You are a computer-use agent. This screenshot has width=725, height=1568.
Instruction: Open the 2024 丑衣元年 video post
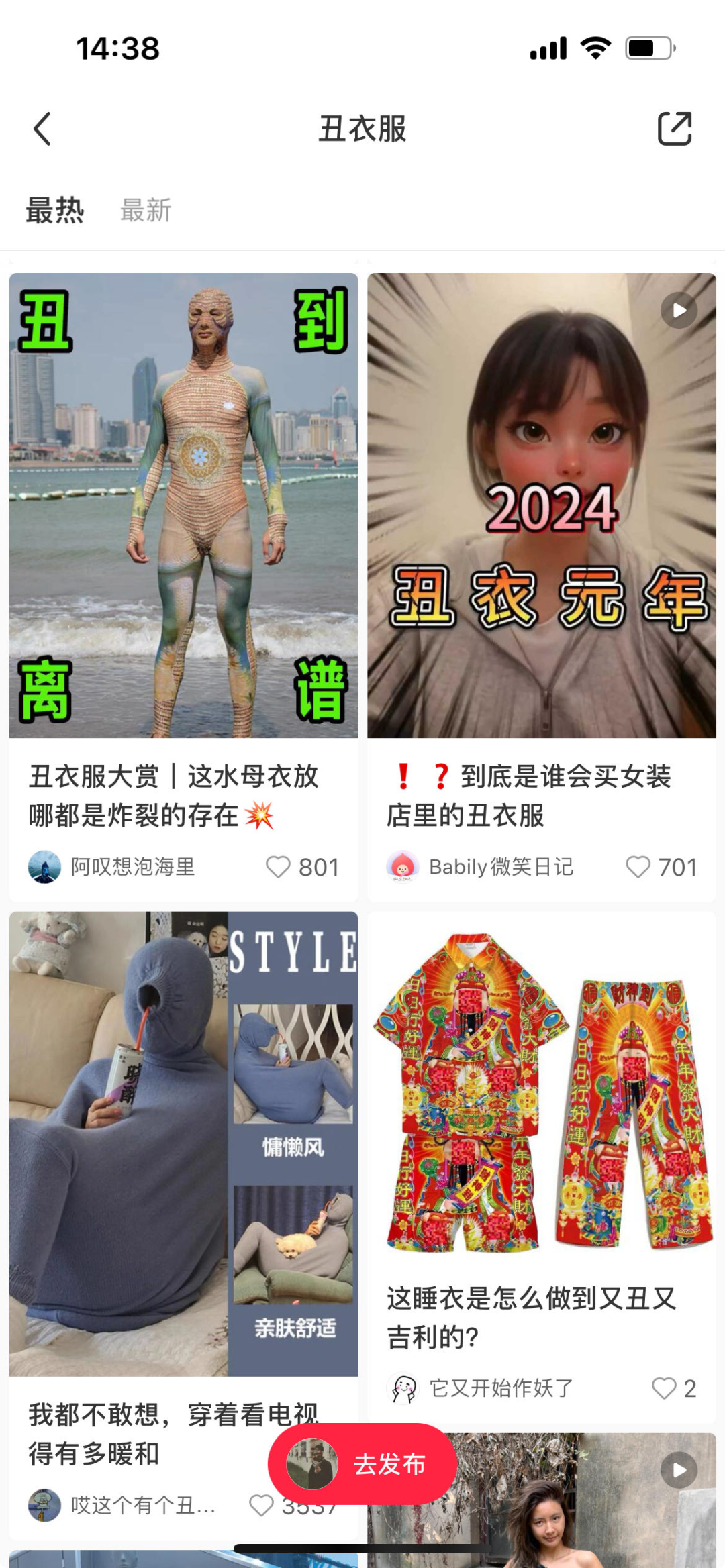click(x=541, y=506)
